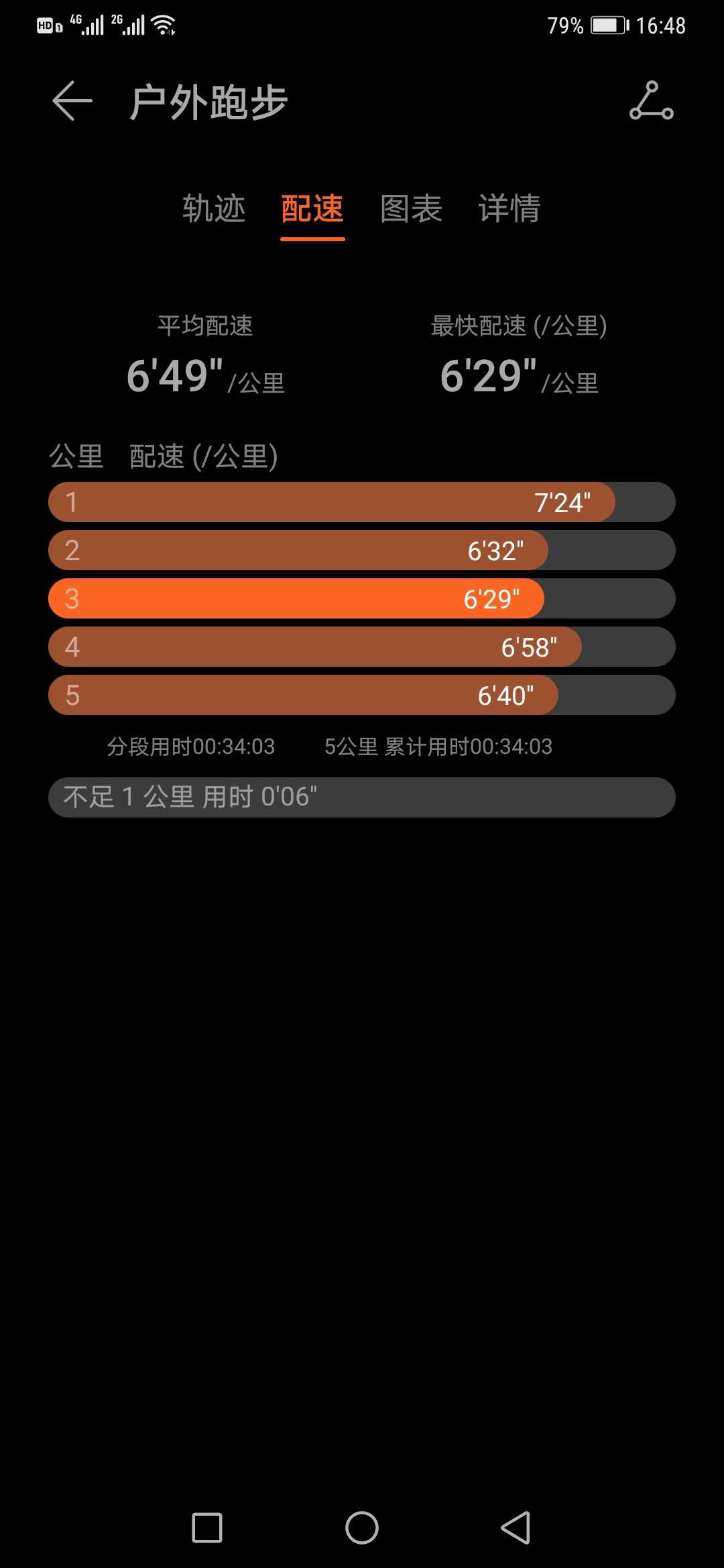Switch to the 轨迹 tab
Image resolution: width=724 pixels, height=1568 pixels.
214,208
